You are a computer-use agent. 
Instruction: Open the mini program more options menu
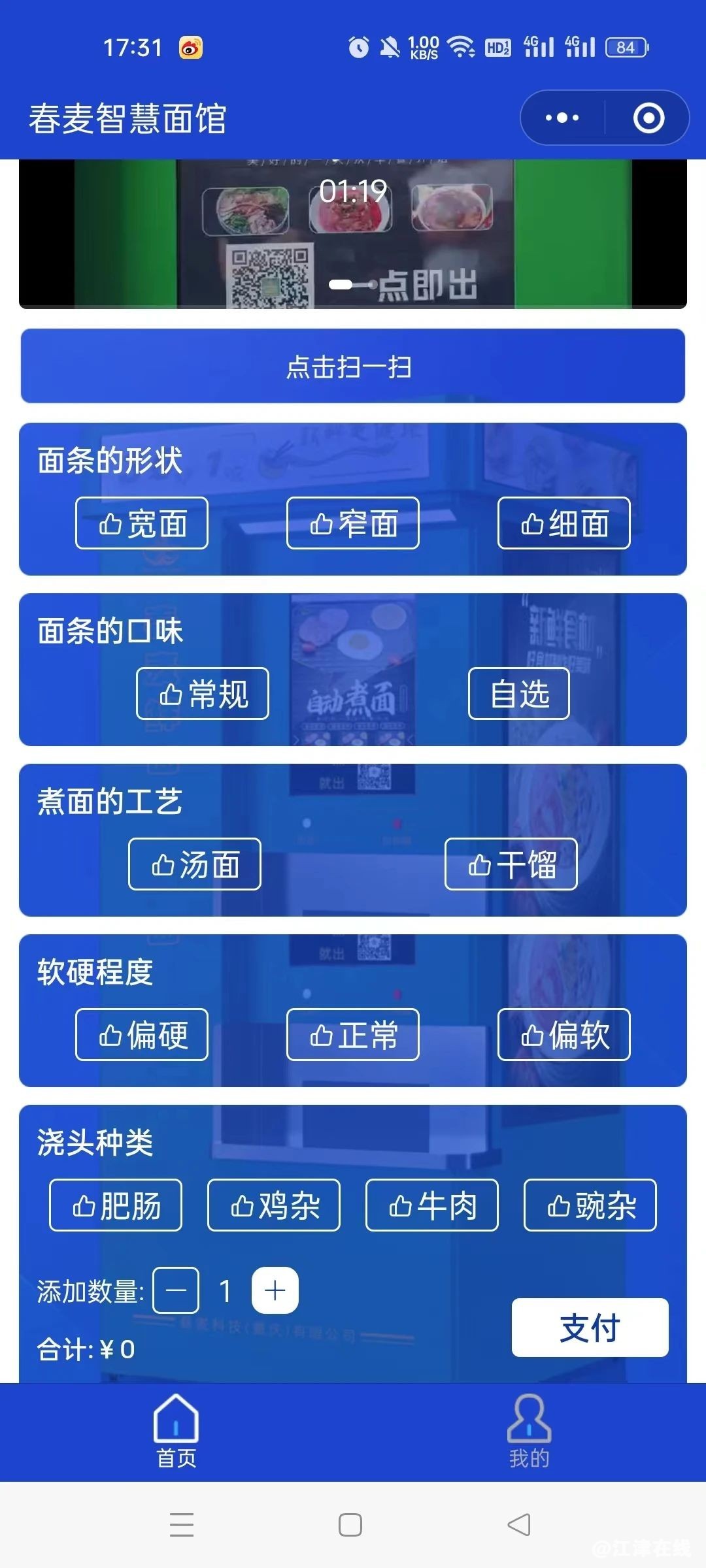(562, 118)
